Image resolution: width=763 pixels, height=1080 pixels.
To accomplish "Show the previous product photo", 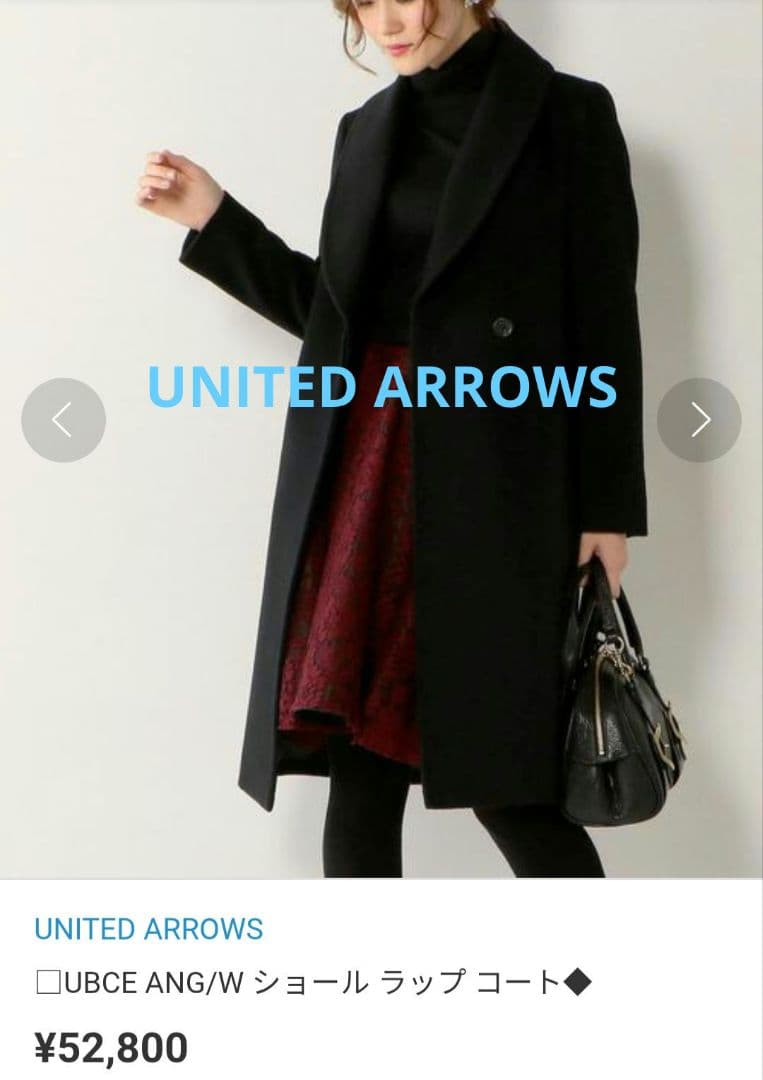I will 63,420.
